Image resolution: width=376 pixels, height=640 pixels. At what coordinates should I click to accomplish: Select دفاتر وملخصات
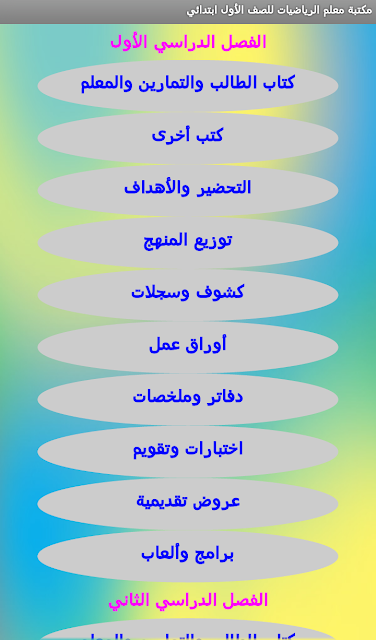[188, 399]
